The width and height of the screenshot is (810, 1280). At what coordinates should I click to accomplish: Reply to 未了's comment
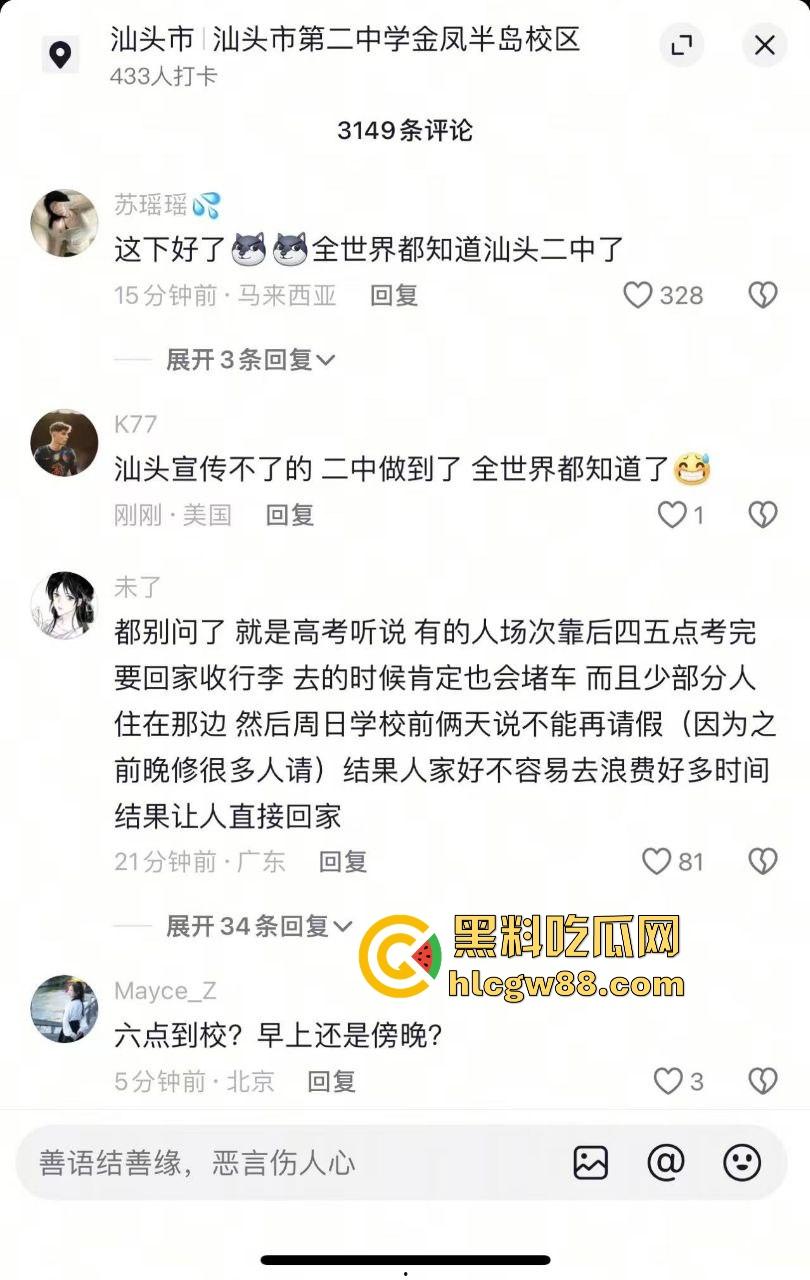tap(343, 861)
